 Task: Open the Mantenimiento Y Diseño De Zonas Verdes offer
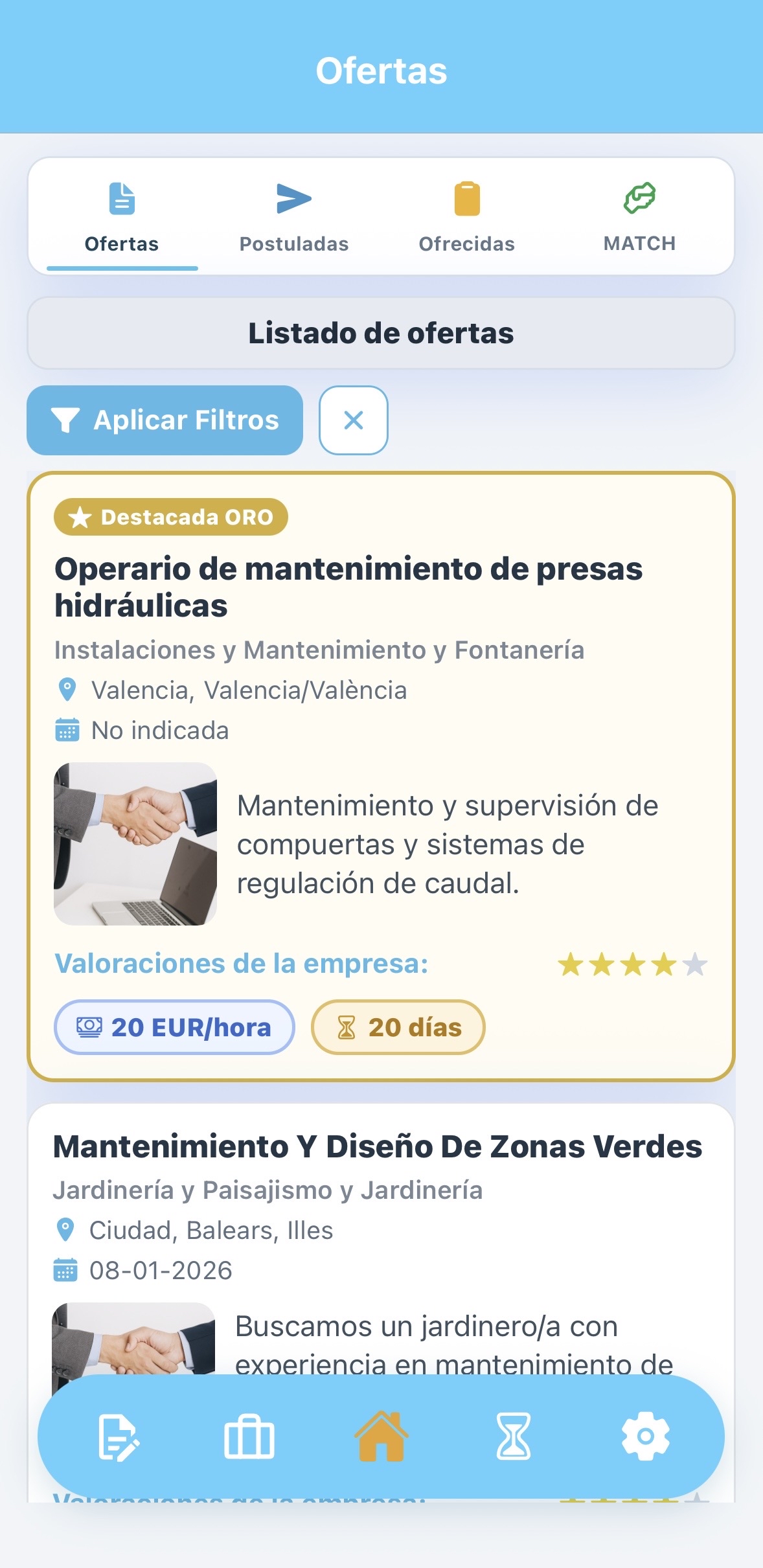click(377, 1146)
